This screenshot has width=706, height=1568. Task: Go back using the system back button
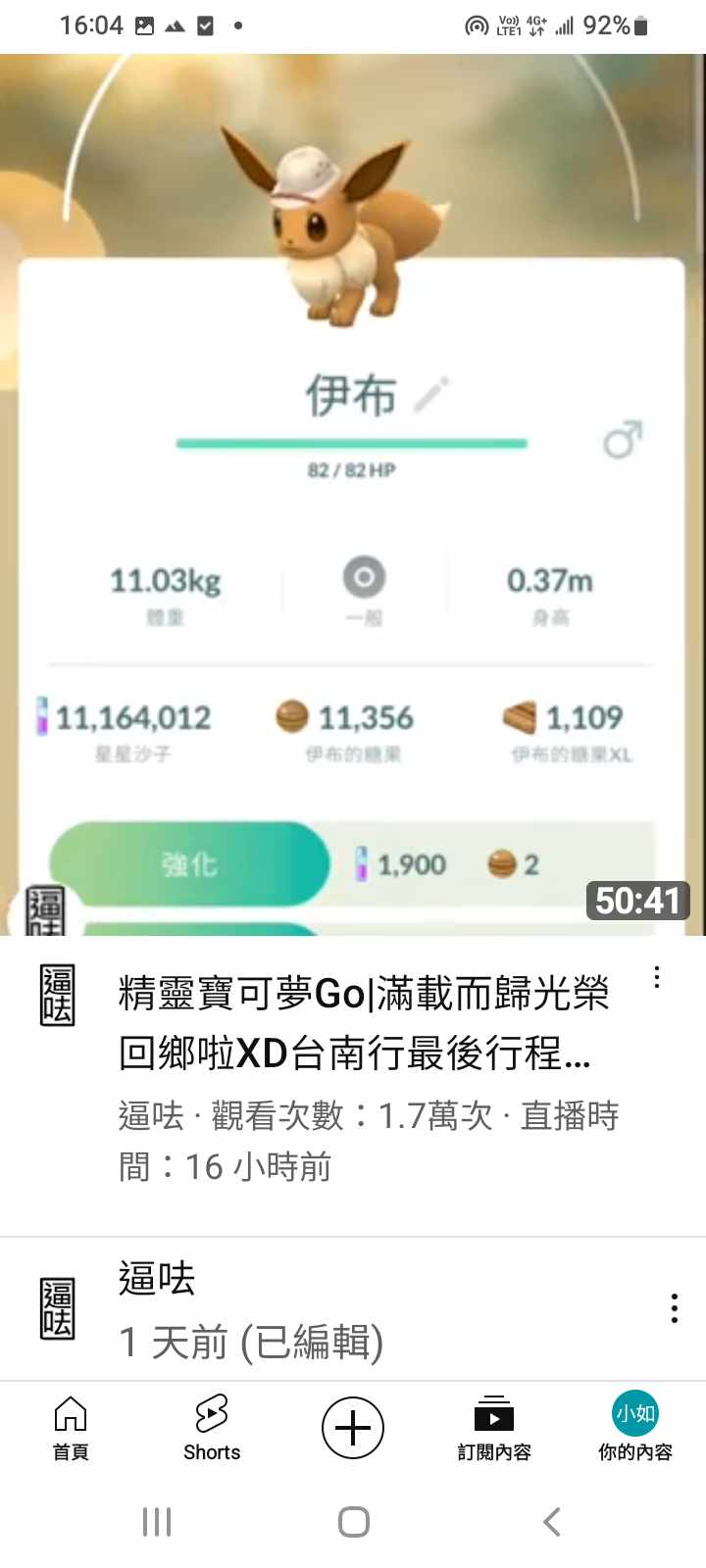(x=552, y=1522)
